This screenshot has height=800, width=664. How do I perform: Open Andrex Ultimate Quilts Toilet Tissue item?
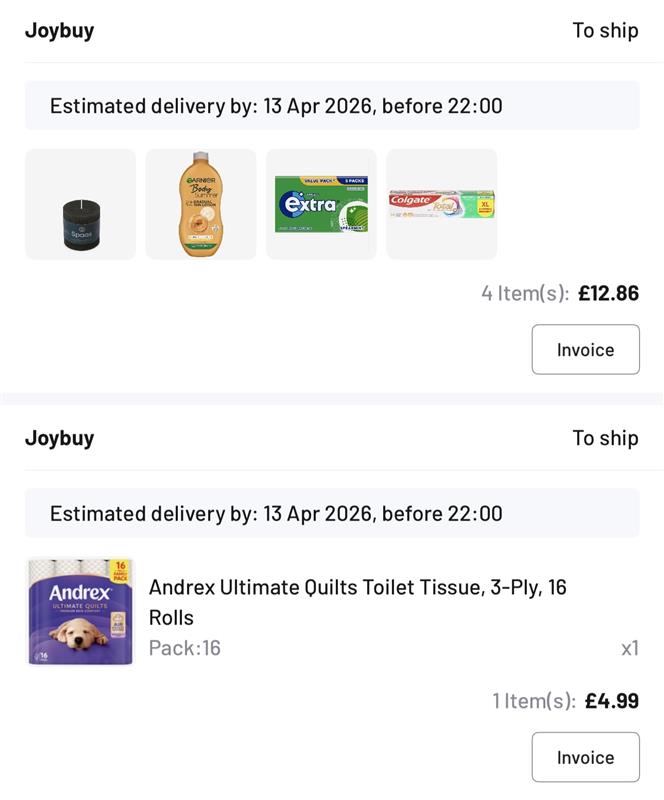pos(357,602)
